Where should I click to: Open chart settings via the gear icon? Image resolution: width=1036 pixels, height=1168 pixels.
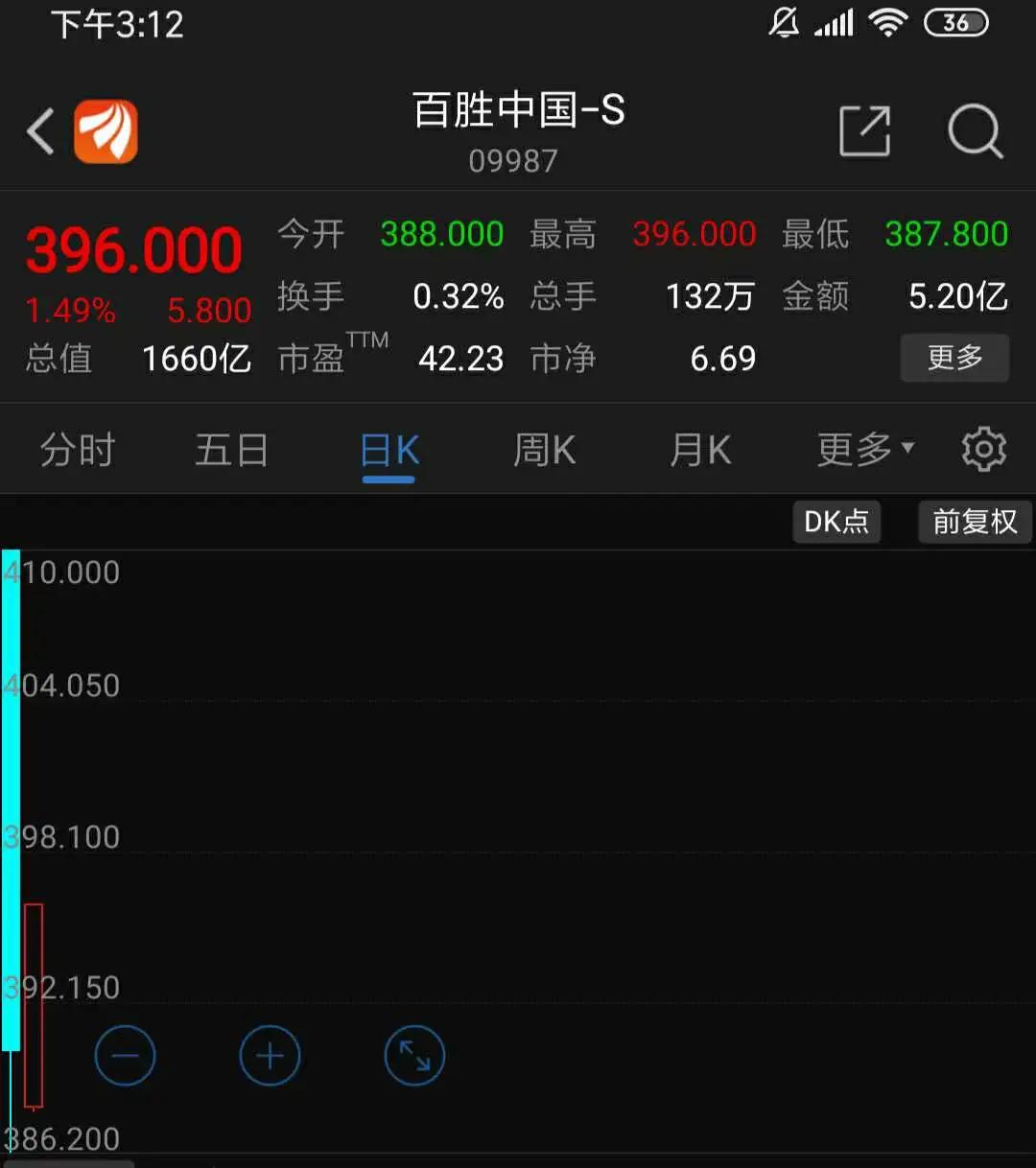pyautogui.click(x=981, y=449)
